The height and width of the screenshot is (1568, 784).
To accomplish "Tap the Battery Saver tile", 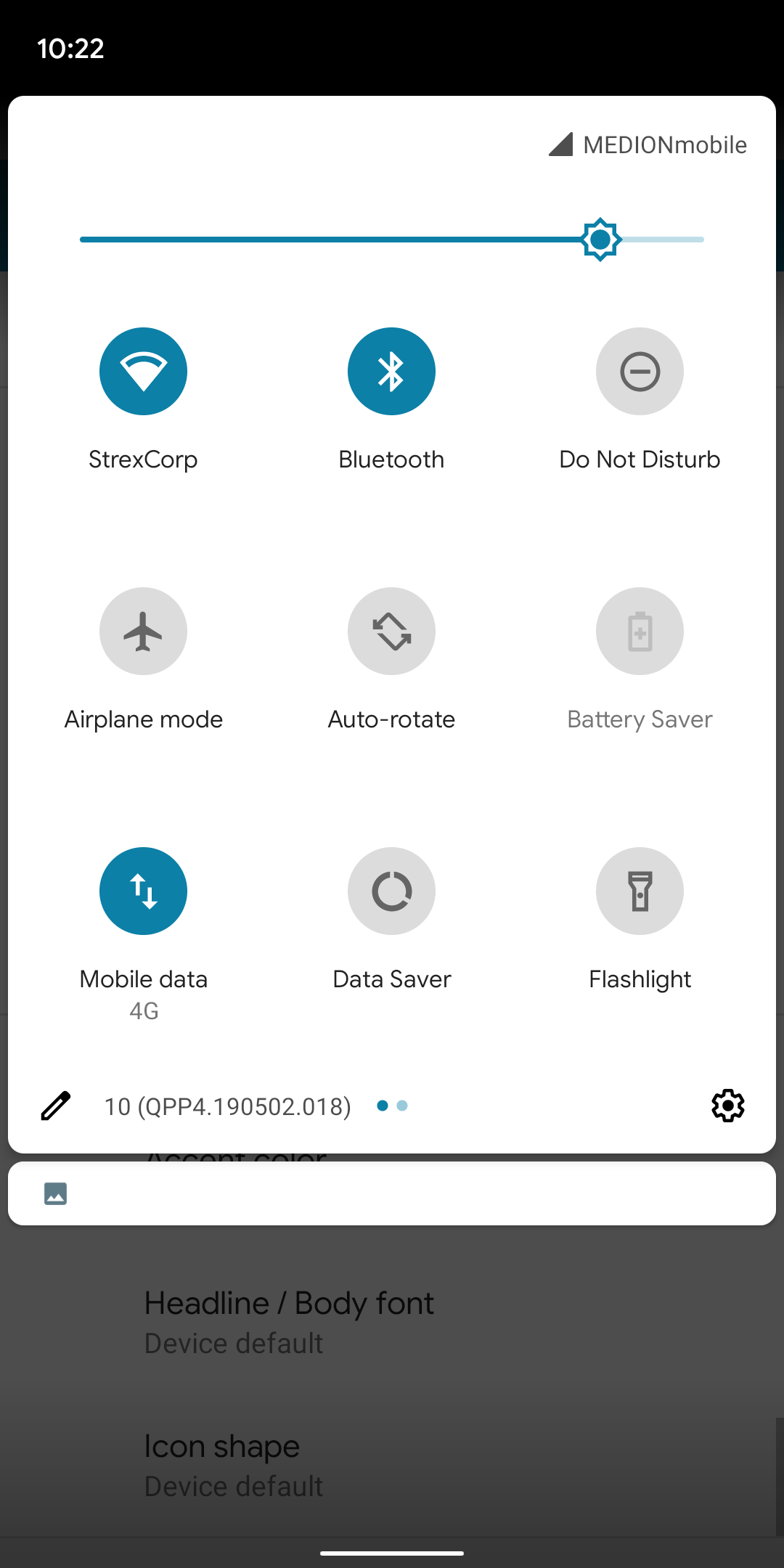I will pos(640,631).
